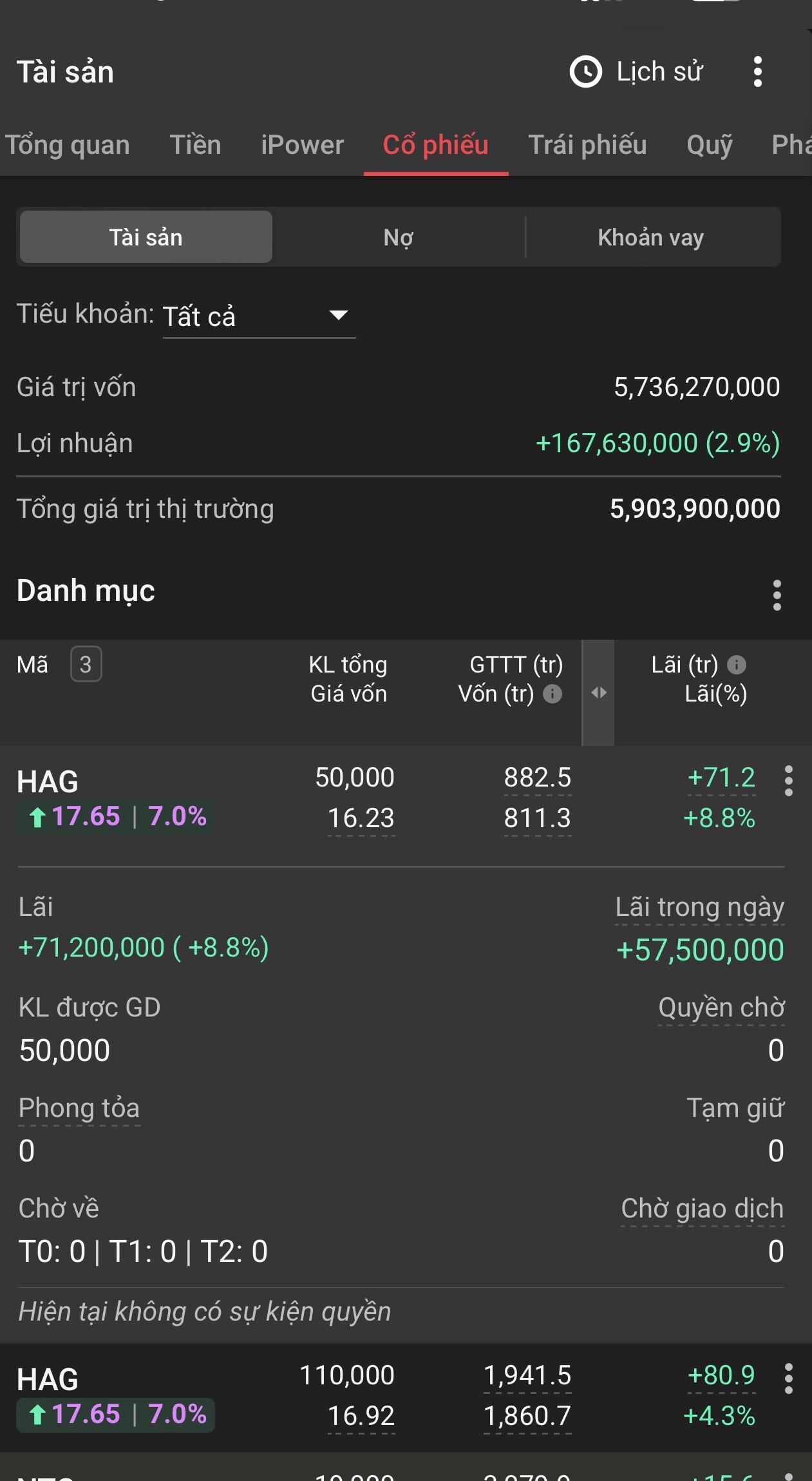Go to the Quỹ tab
812x1481 pixels.
[709, 145]
